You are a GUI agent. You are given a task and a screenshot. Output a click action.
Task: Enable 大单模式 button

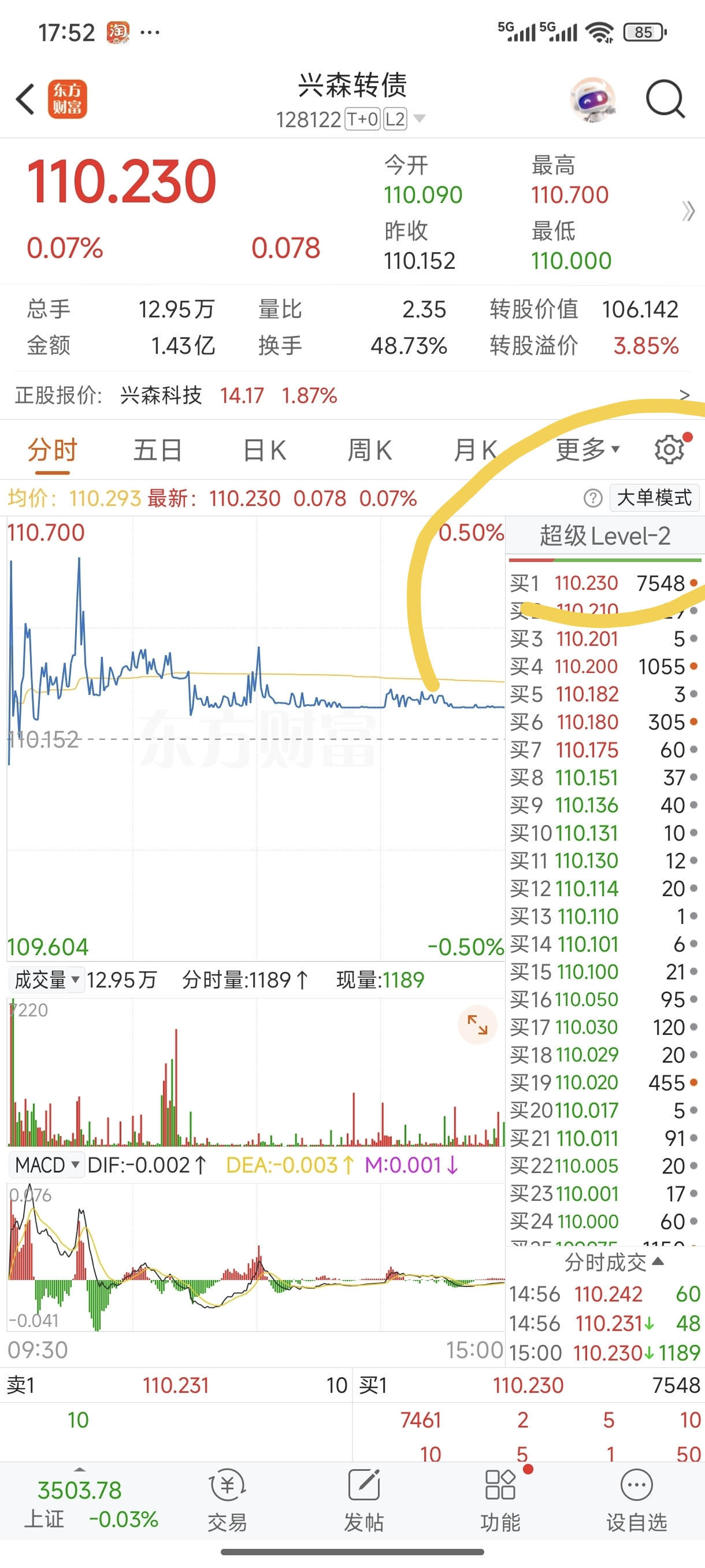point(654,498)
